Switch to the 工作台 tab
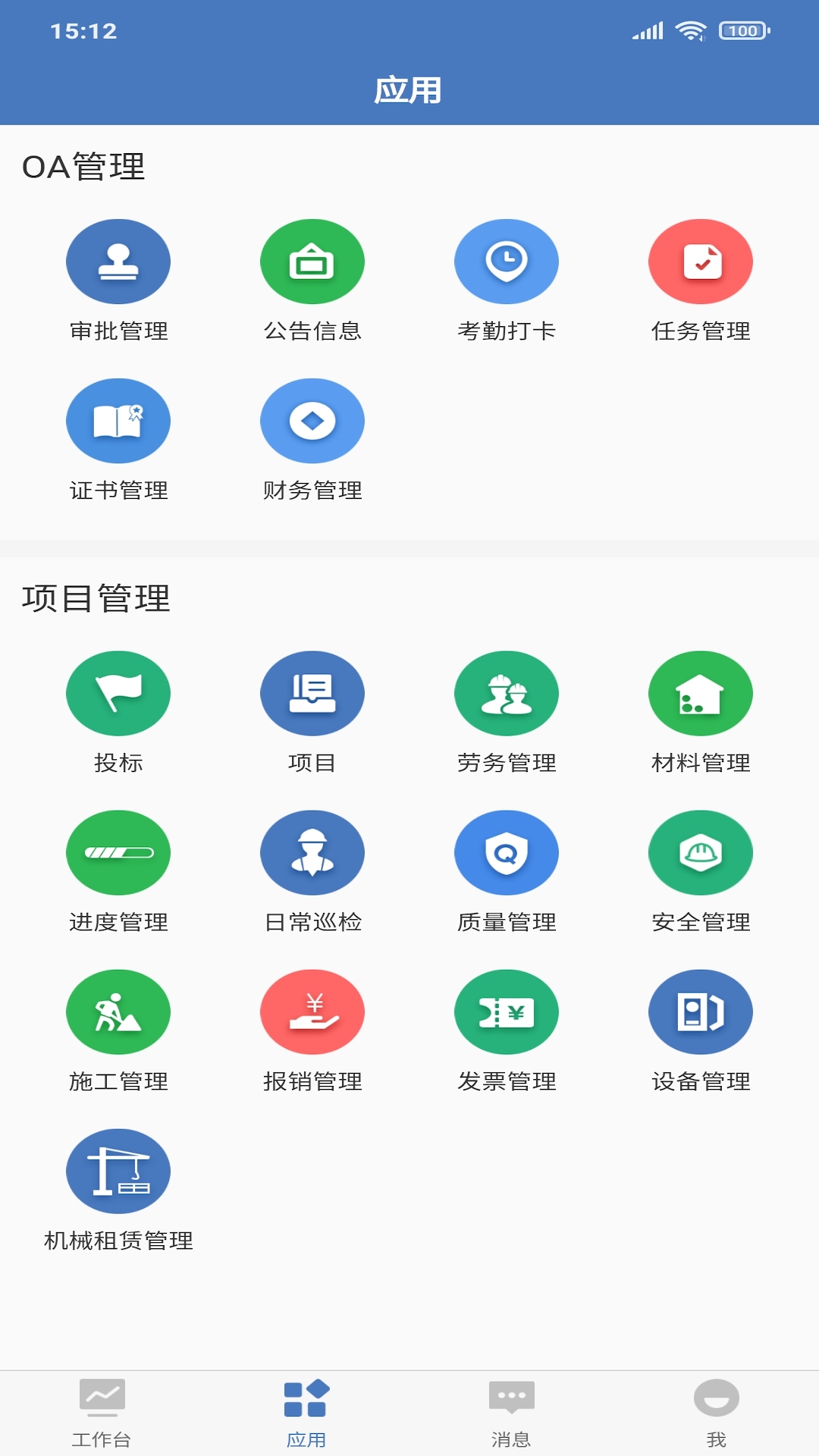 [102, 1412]
